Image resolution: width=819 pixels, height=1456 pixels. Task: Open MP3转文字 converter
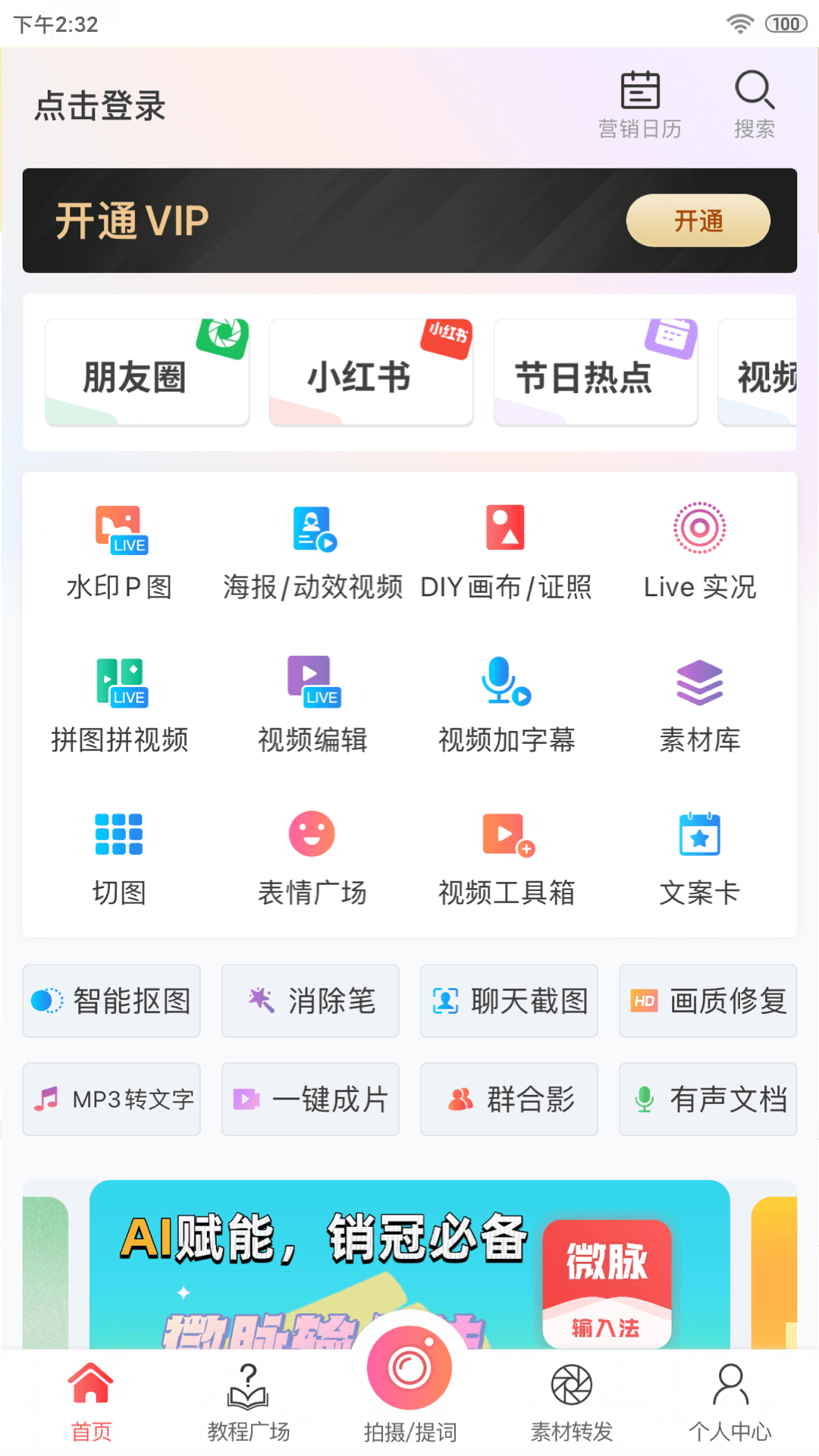coord(111,1099)
